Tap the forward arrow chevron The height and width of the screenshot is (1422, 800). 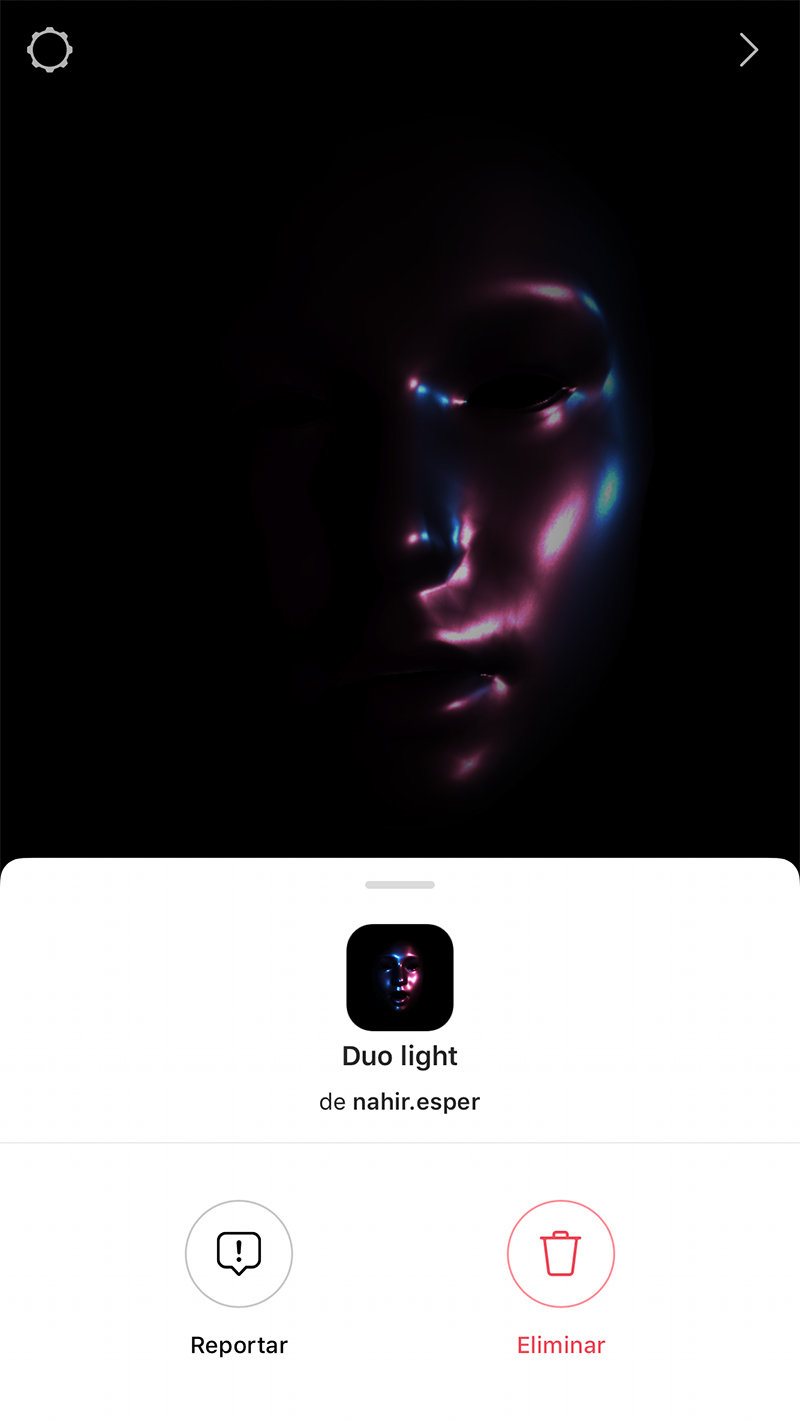pos(748,50)
